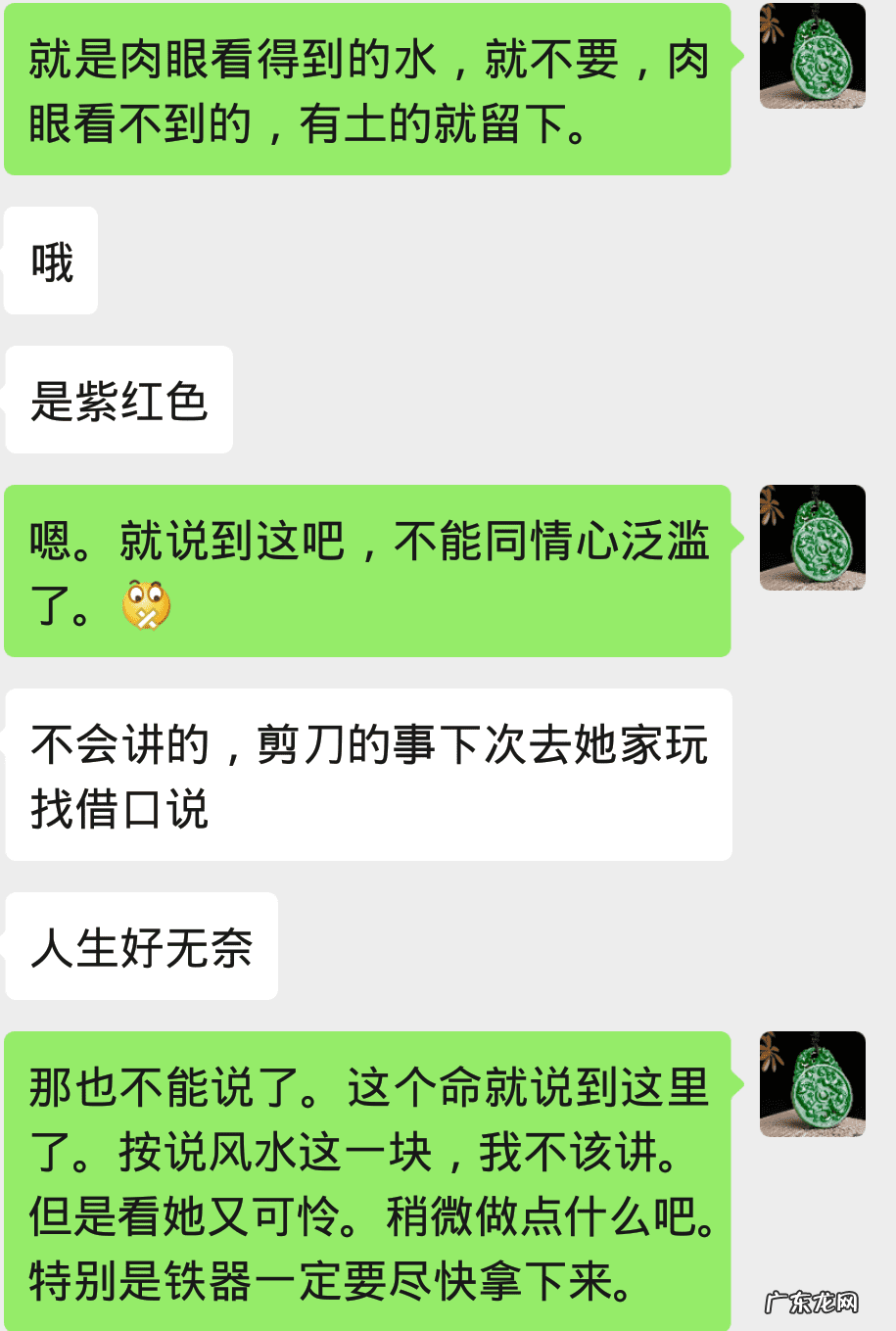Select the 哦 message bubble
This screenshot has height=1331, width=896.
tap(51, 261)
